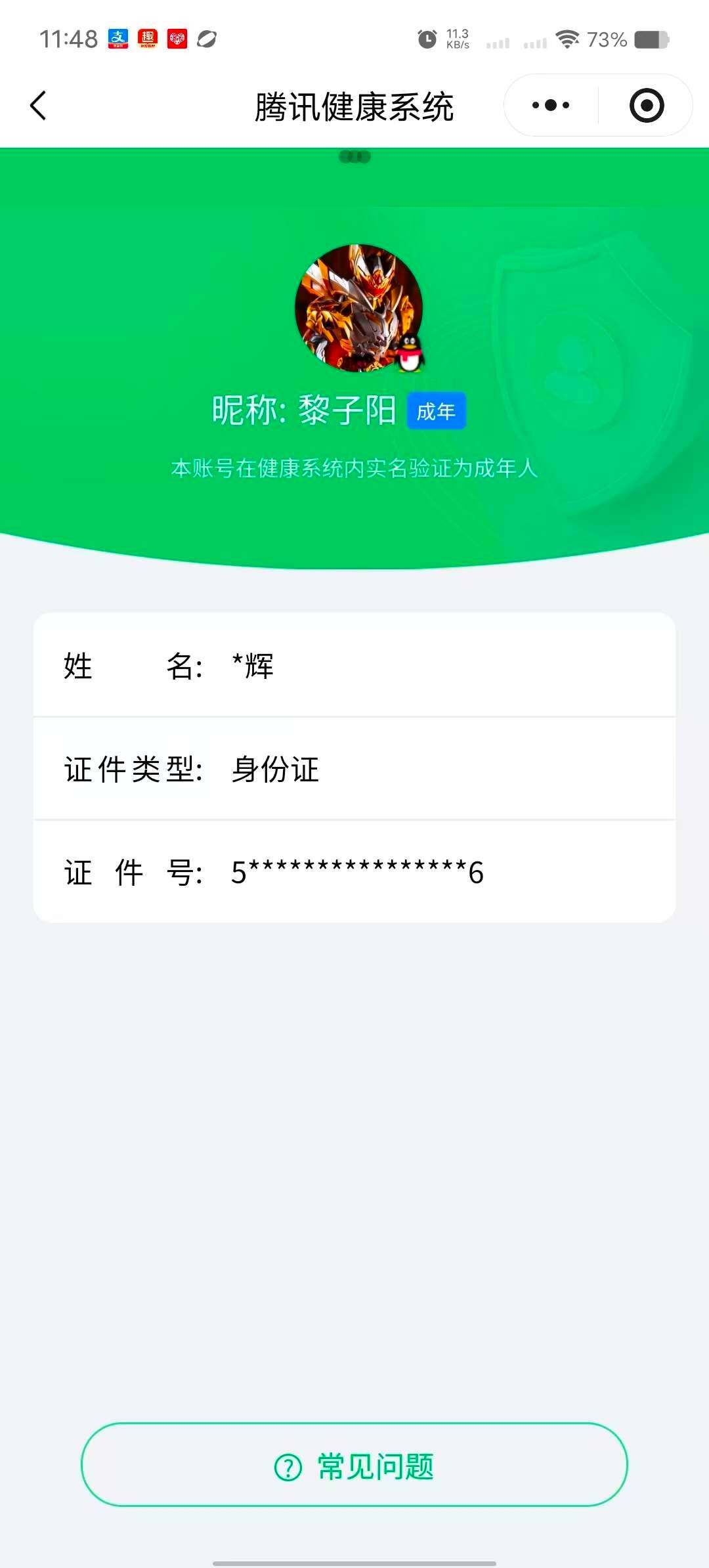Tap the alarm clock status icon
The image size is (709, 1568).
click(426, 39)
